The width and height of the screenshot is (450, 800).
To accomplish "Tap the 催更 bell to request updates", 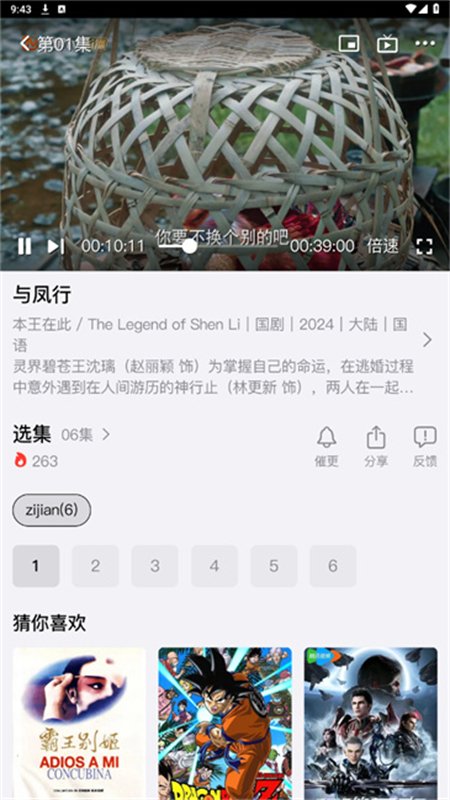I will tap(327, 447).
